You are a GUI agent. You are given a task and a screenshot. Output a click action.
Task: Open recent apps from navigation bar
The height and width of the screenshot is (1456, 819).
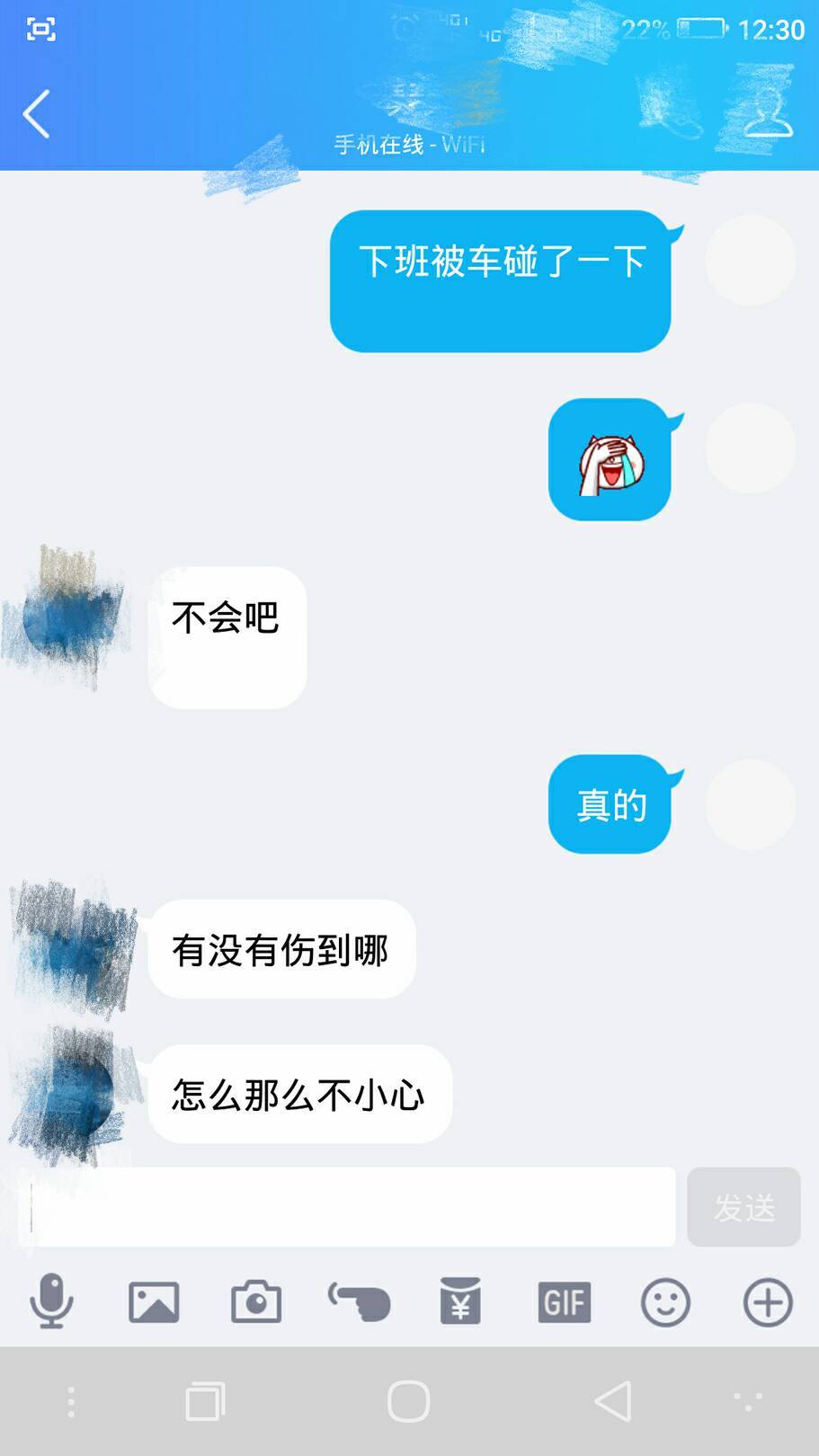point(205,1401)
